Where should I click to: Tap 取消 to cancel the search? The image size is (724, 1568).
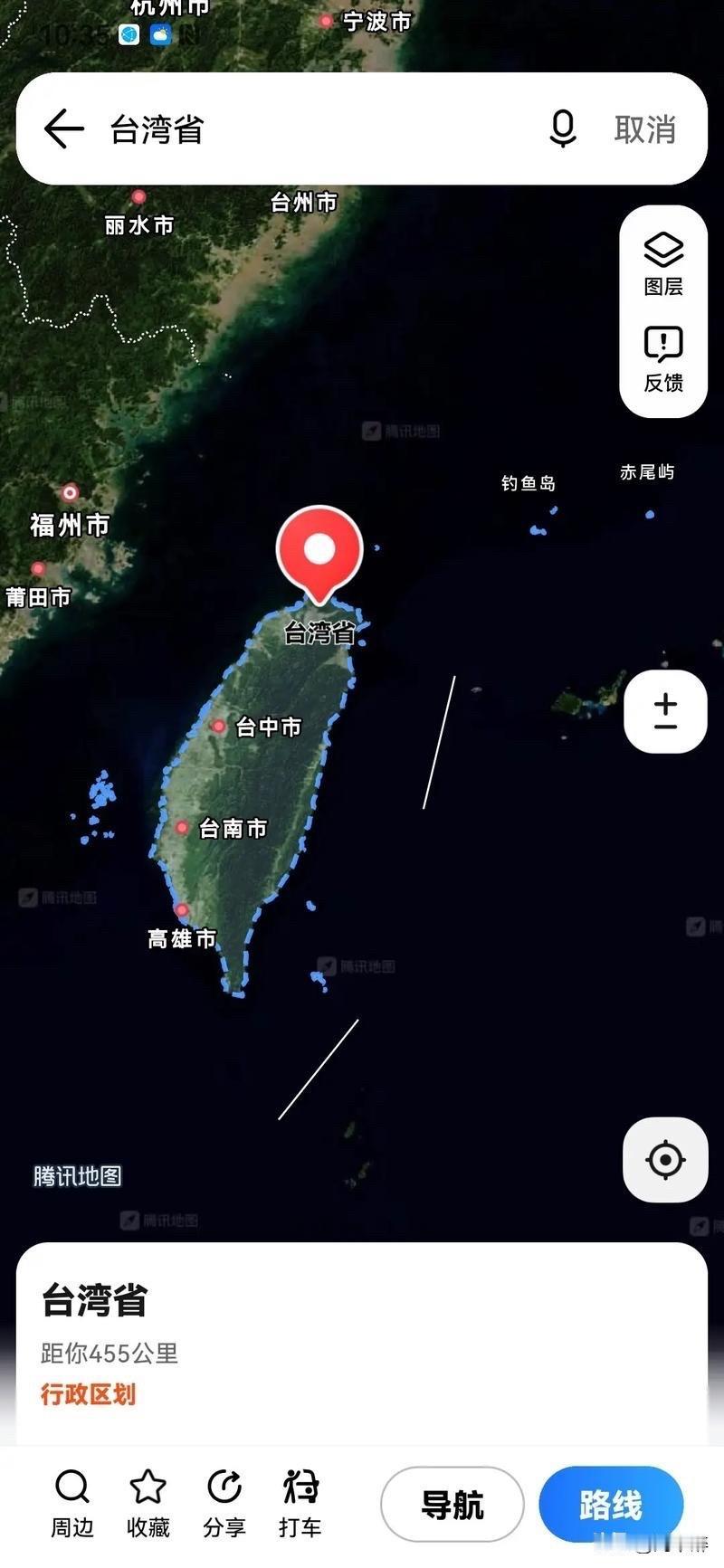644,129
